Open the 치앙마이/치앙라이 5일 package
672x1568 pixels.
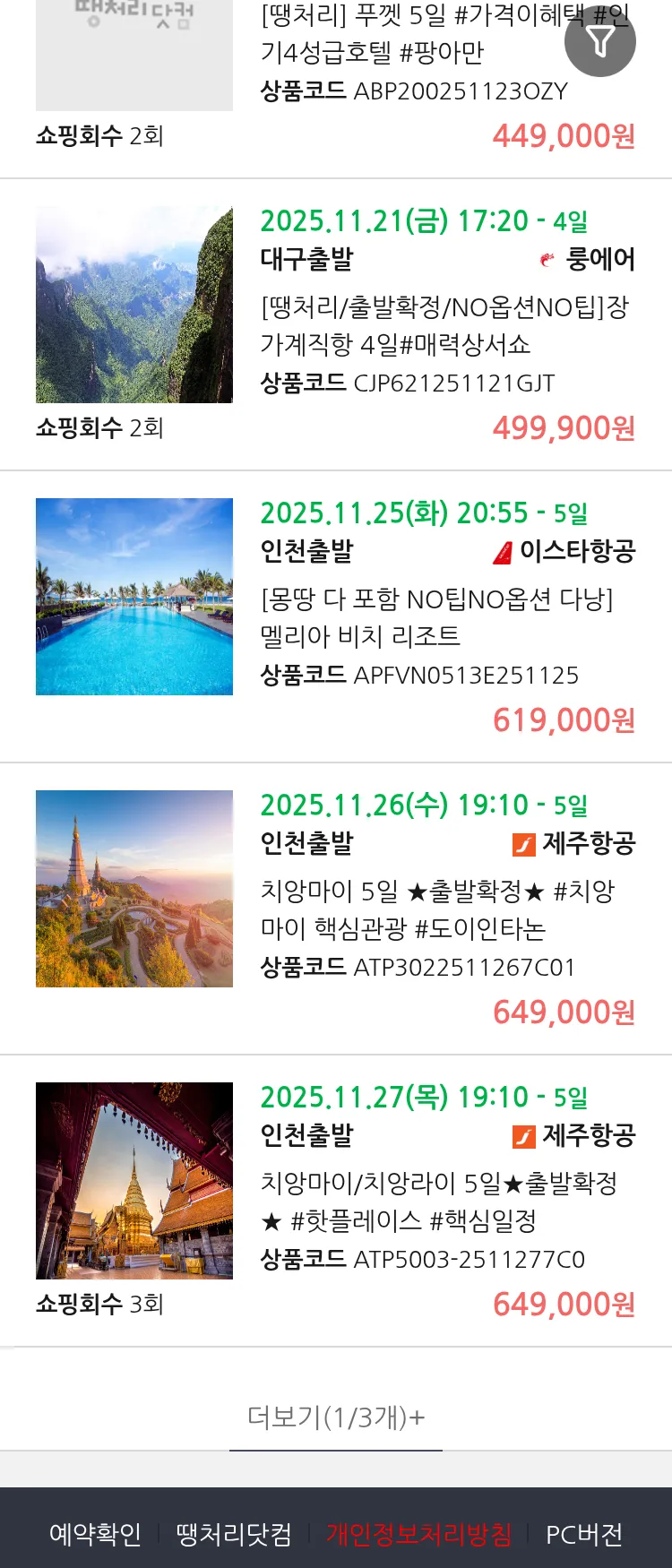pyautogui.click(x=438, y=1202)
